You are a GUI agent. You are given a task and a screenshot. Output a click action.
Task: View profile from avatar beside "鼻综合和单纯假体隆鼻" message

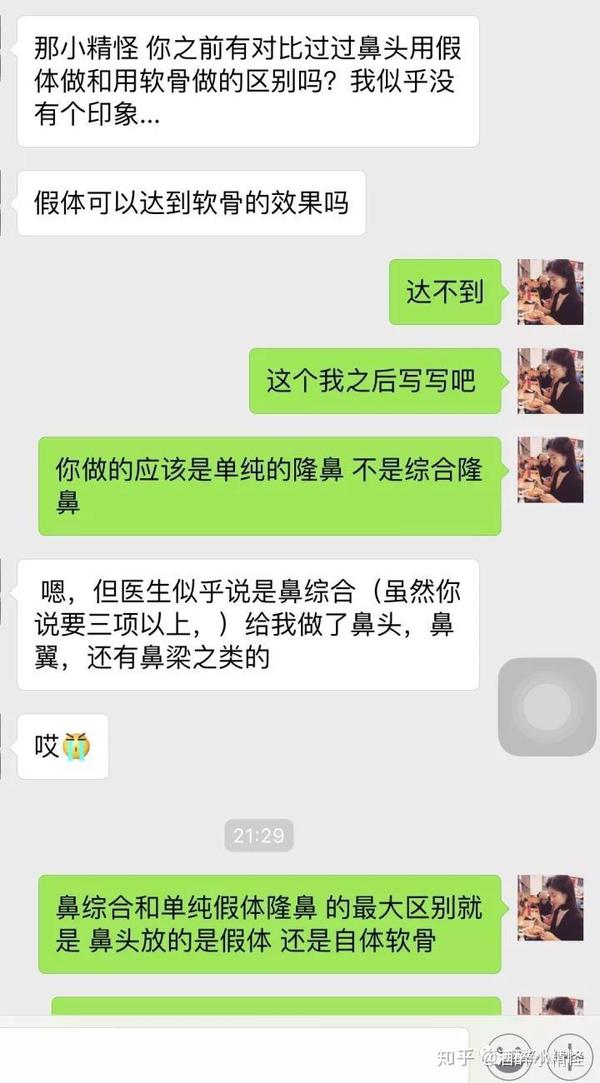[x=551, y=908]
